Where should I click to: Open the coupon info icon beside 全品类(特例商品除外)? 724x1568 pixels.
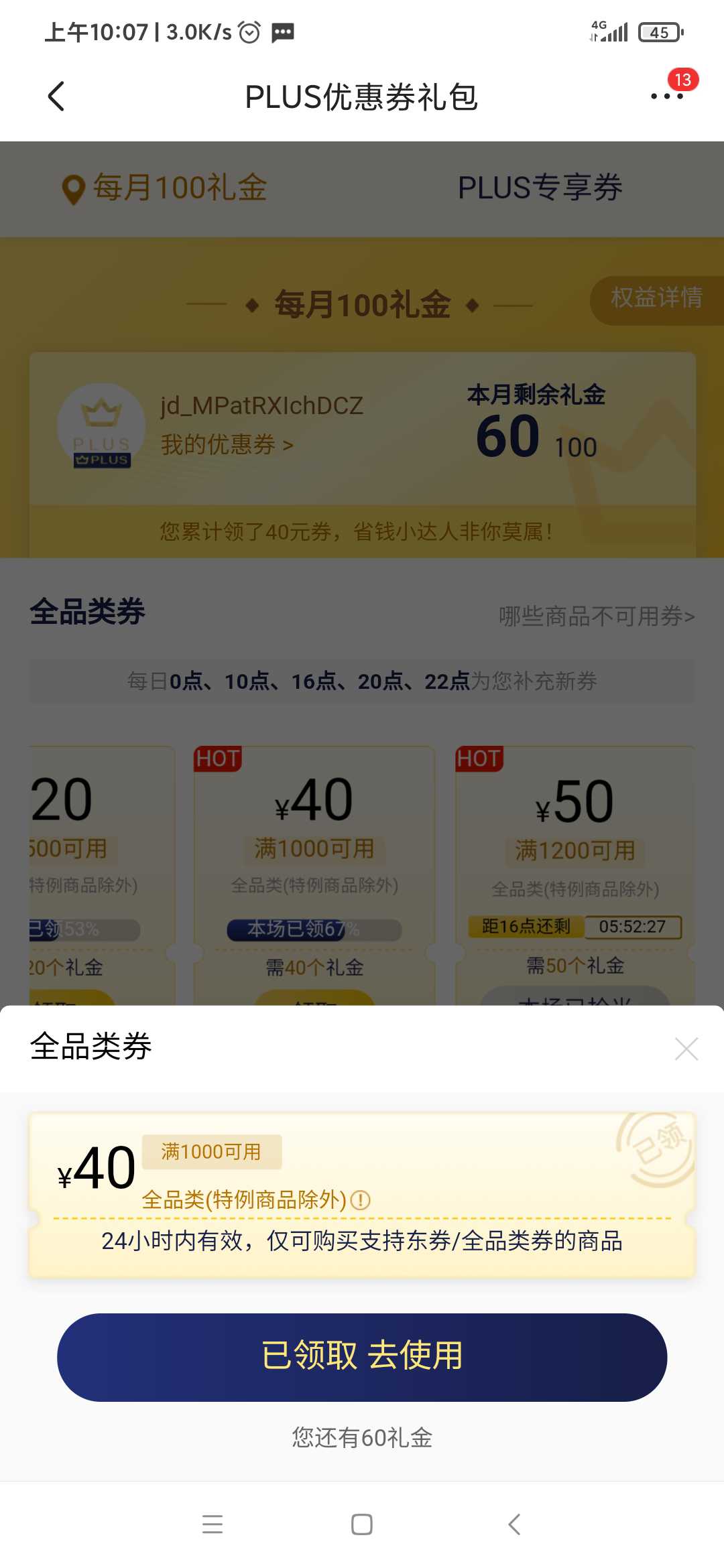click(361, 1200)
